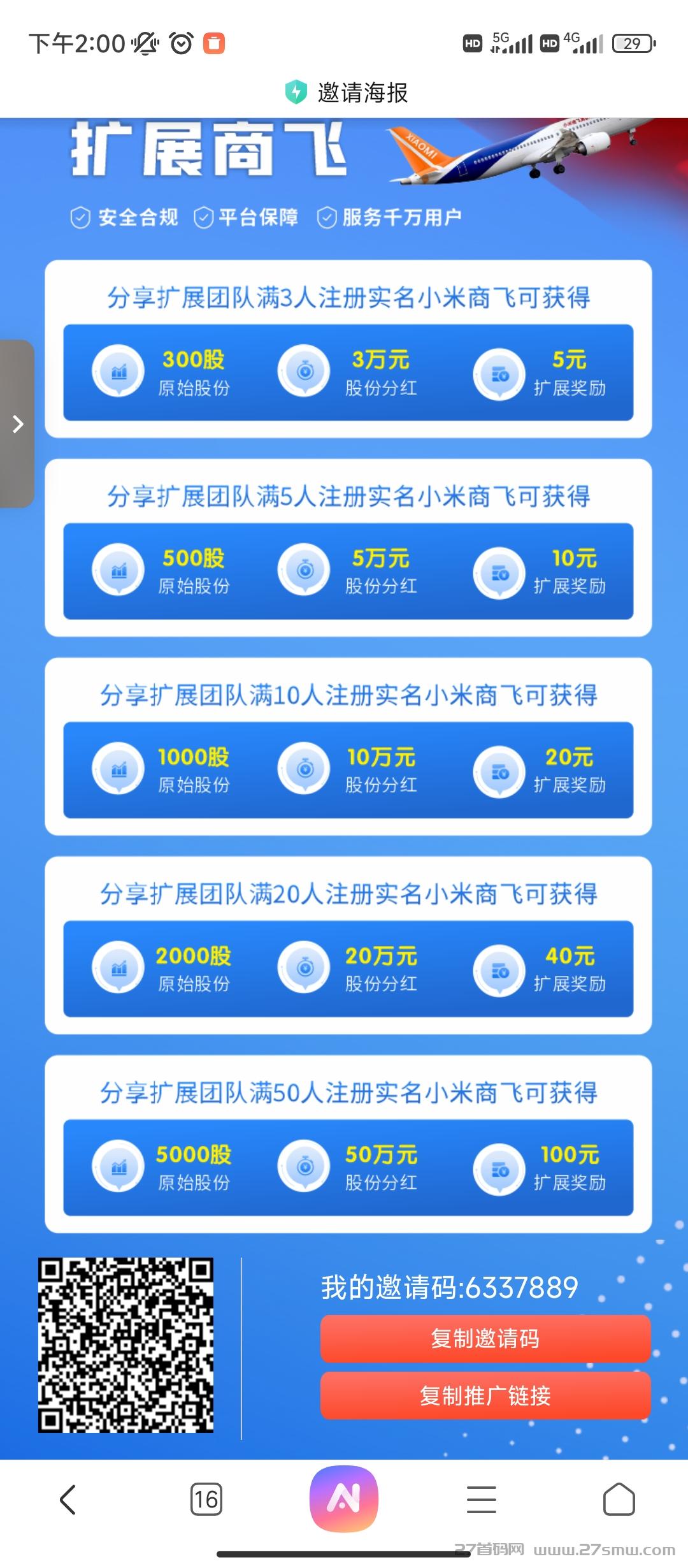The height and width of the screenshot is (1568, 688).
Task: Go back to the previous page
Action: (68, 1499)
